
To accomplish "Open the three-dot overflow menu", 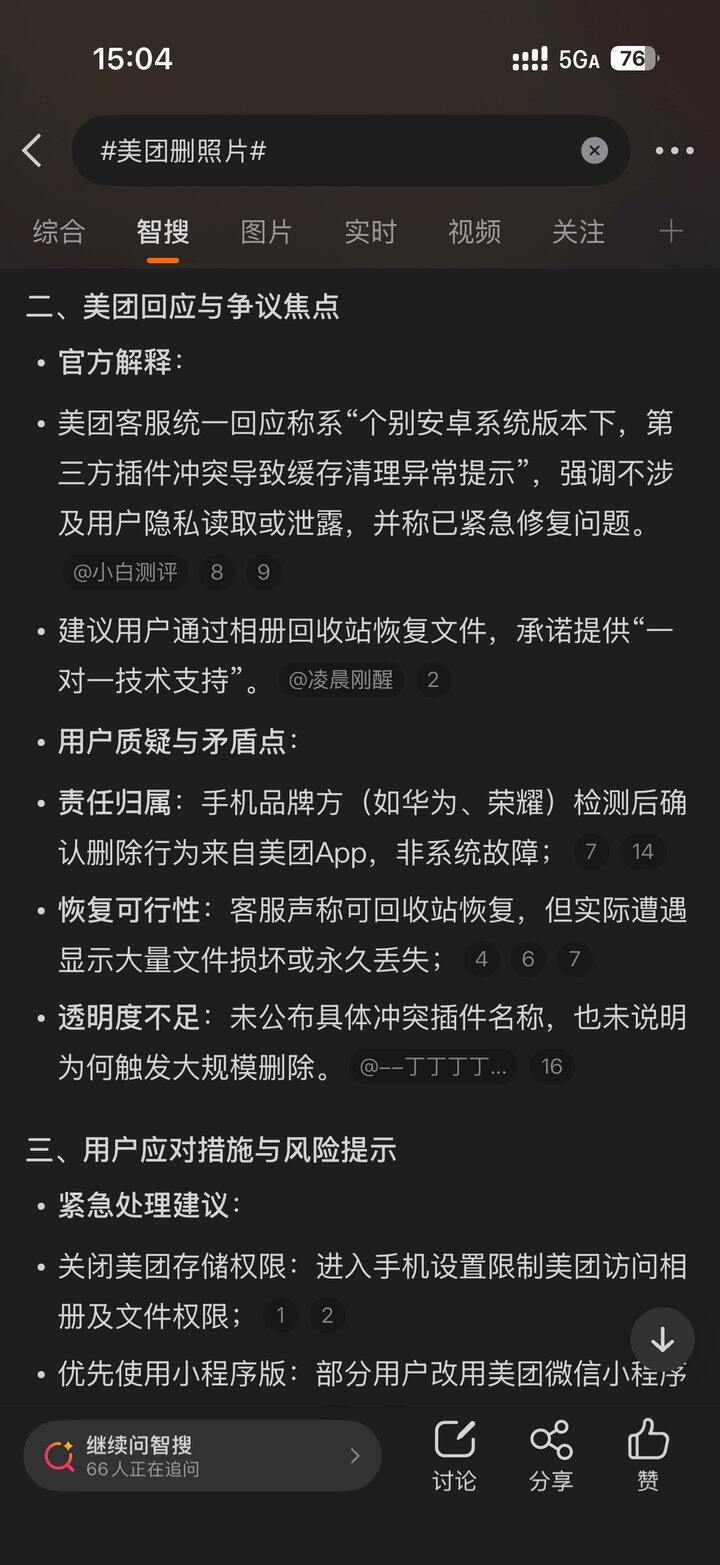I will point(674,151).
